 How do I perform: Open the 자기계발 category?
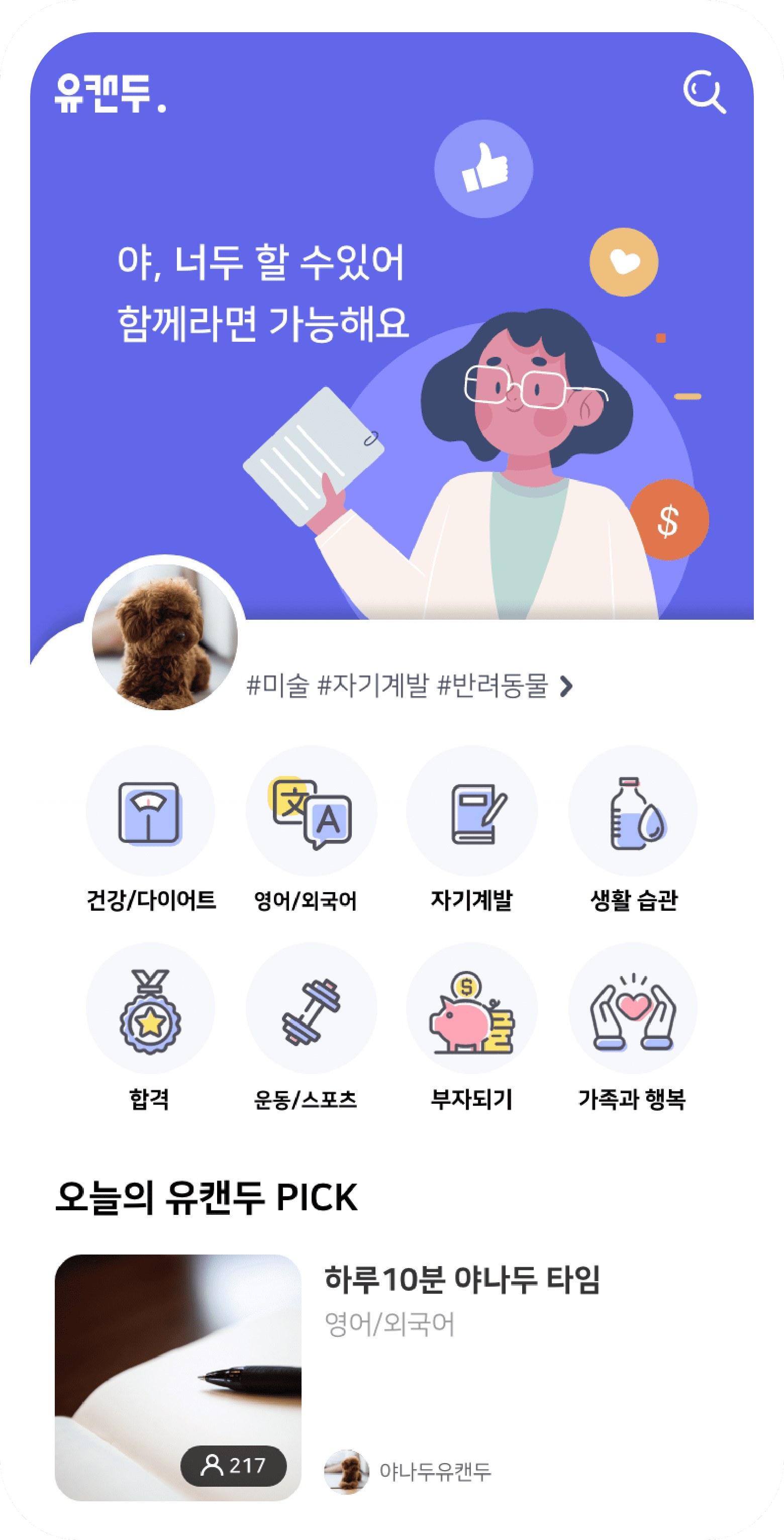pos(471,812)
